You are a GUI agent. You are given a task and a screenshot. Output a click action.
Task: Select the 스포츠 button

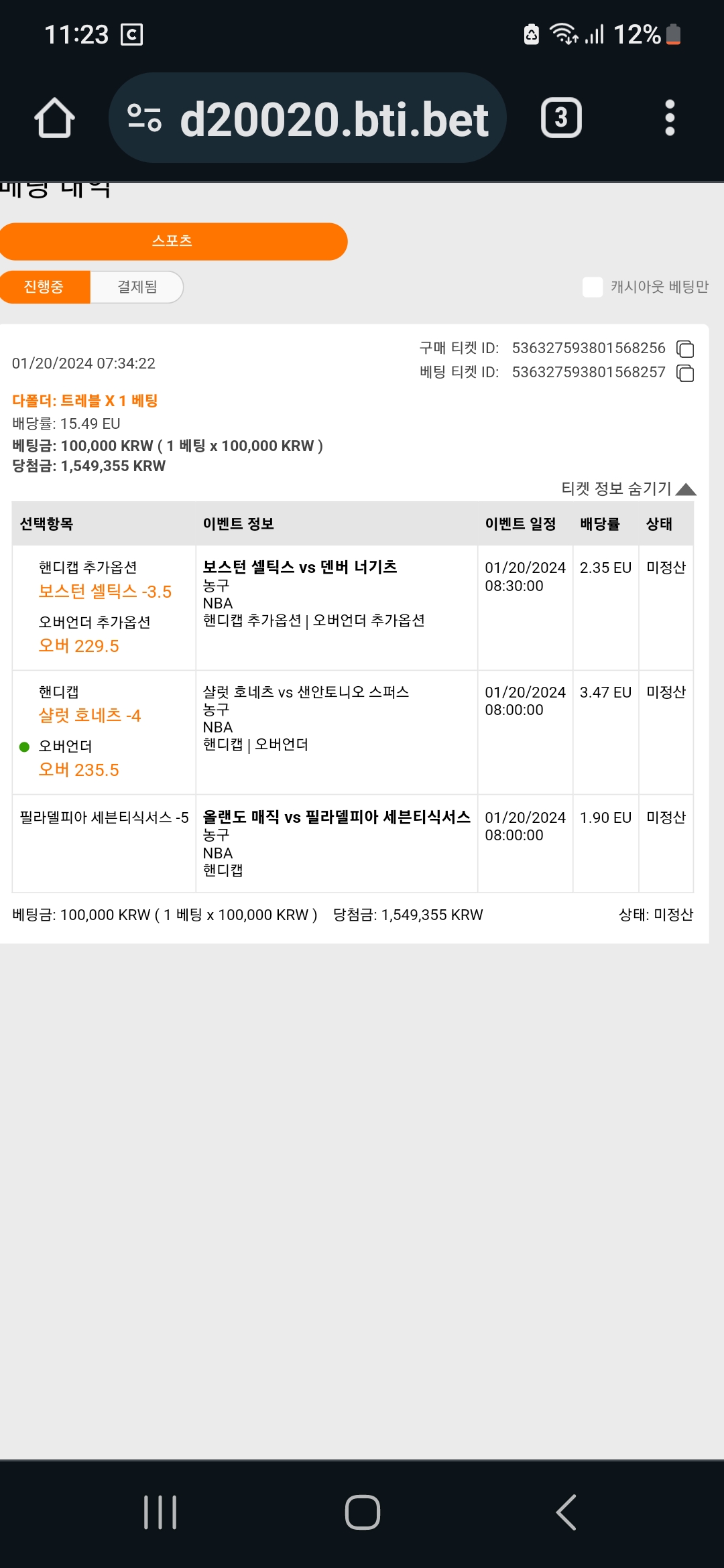click(x=172, y=241)
